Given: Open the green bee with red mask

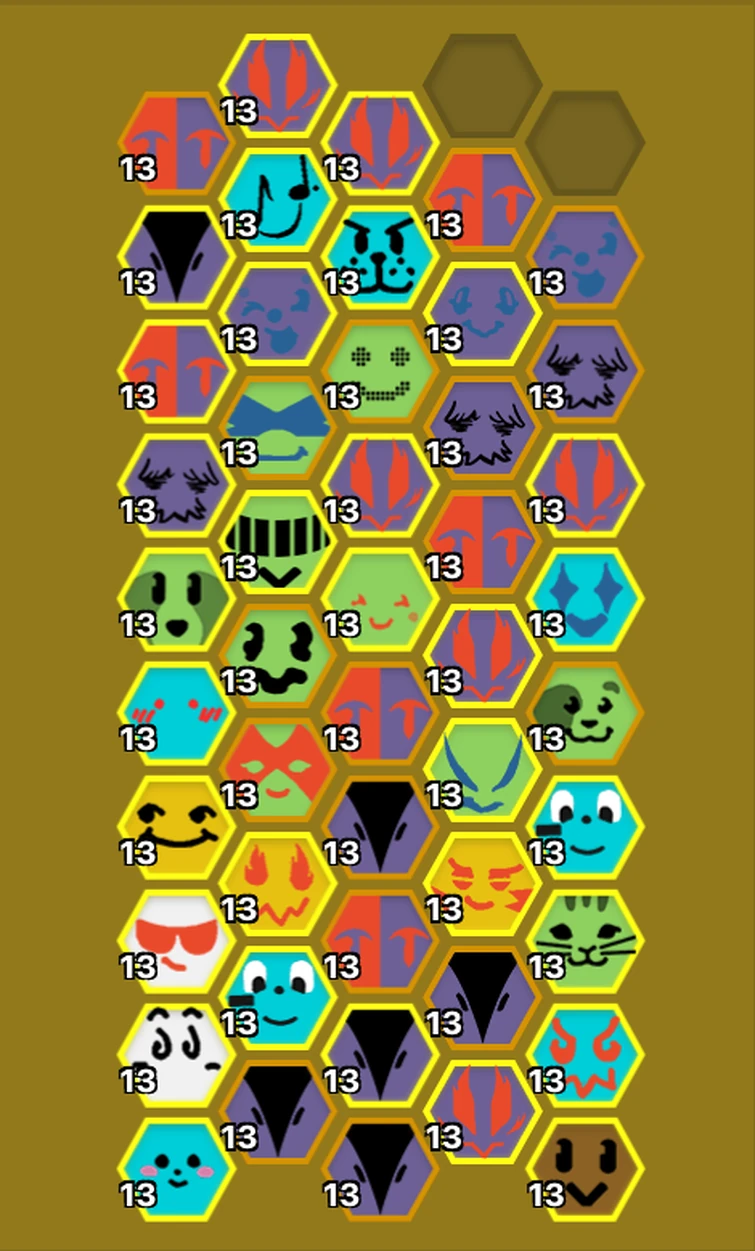Looking at the screenshot, I should 277,769.
